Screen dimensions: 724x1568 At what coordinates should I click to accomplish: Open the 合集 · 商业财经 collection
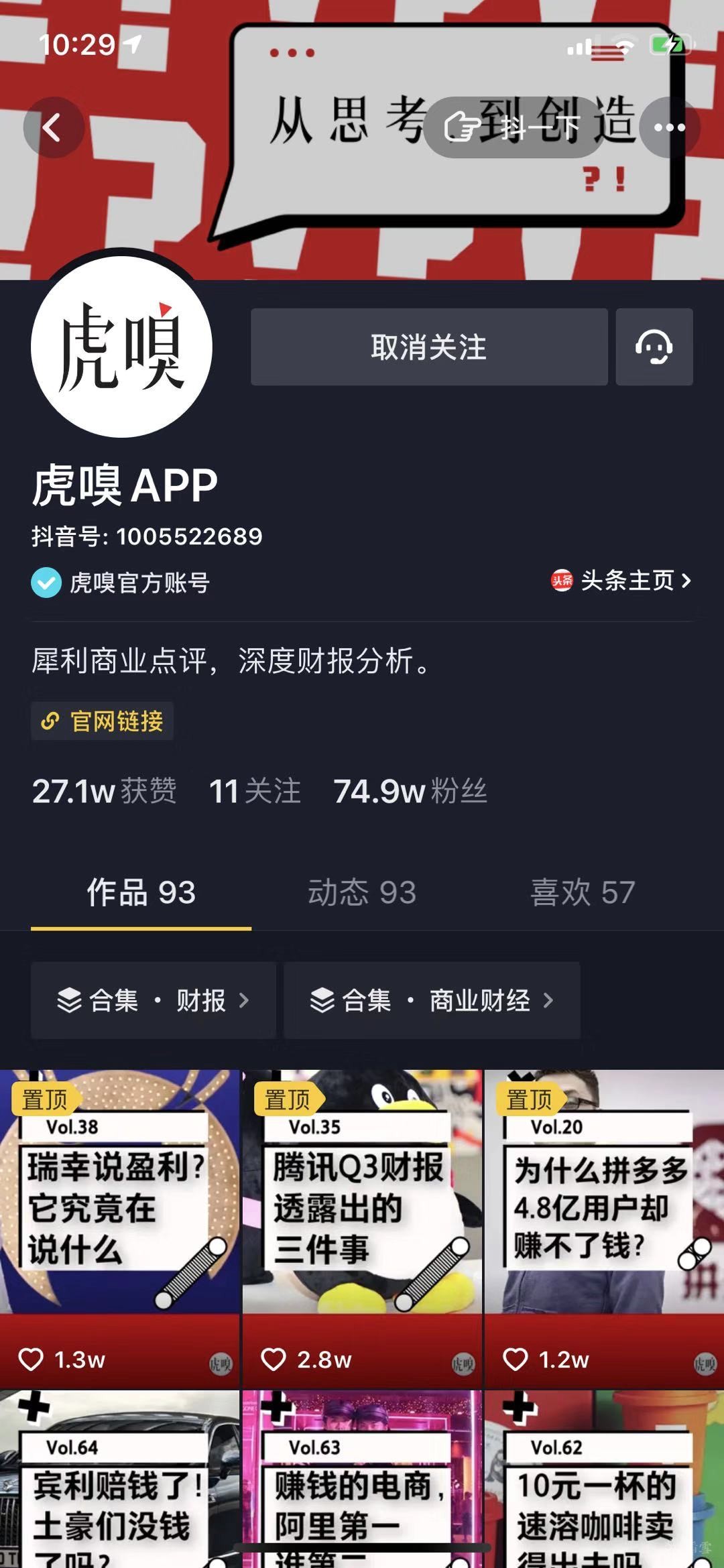[x=432, y=1000]
